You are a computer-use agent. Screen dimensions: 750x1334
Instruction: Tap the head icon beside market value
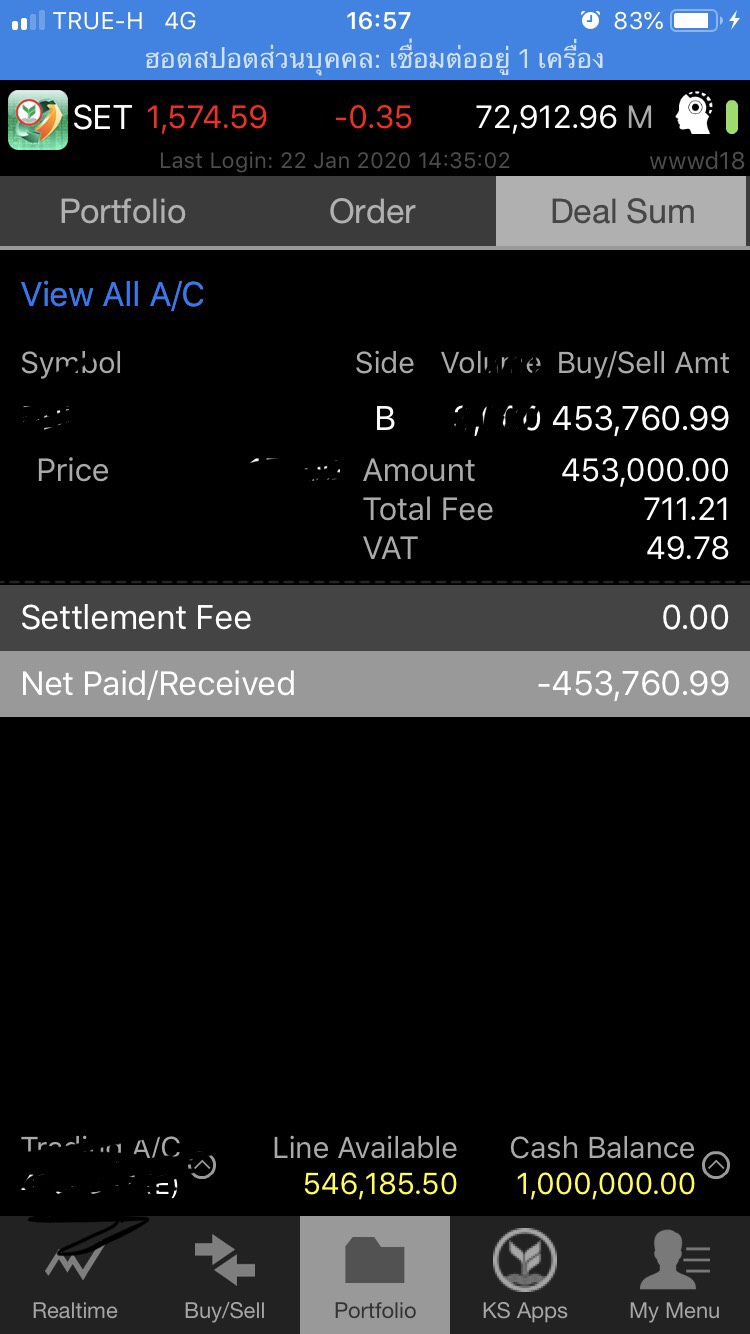[694, 114]
